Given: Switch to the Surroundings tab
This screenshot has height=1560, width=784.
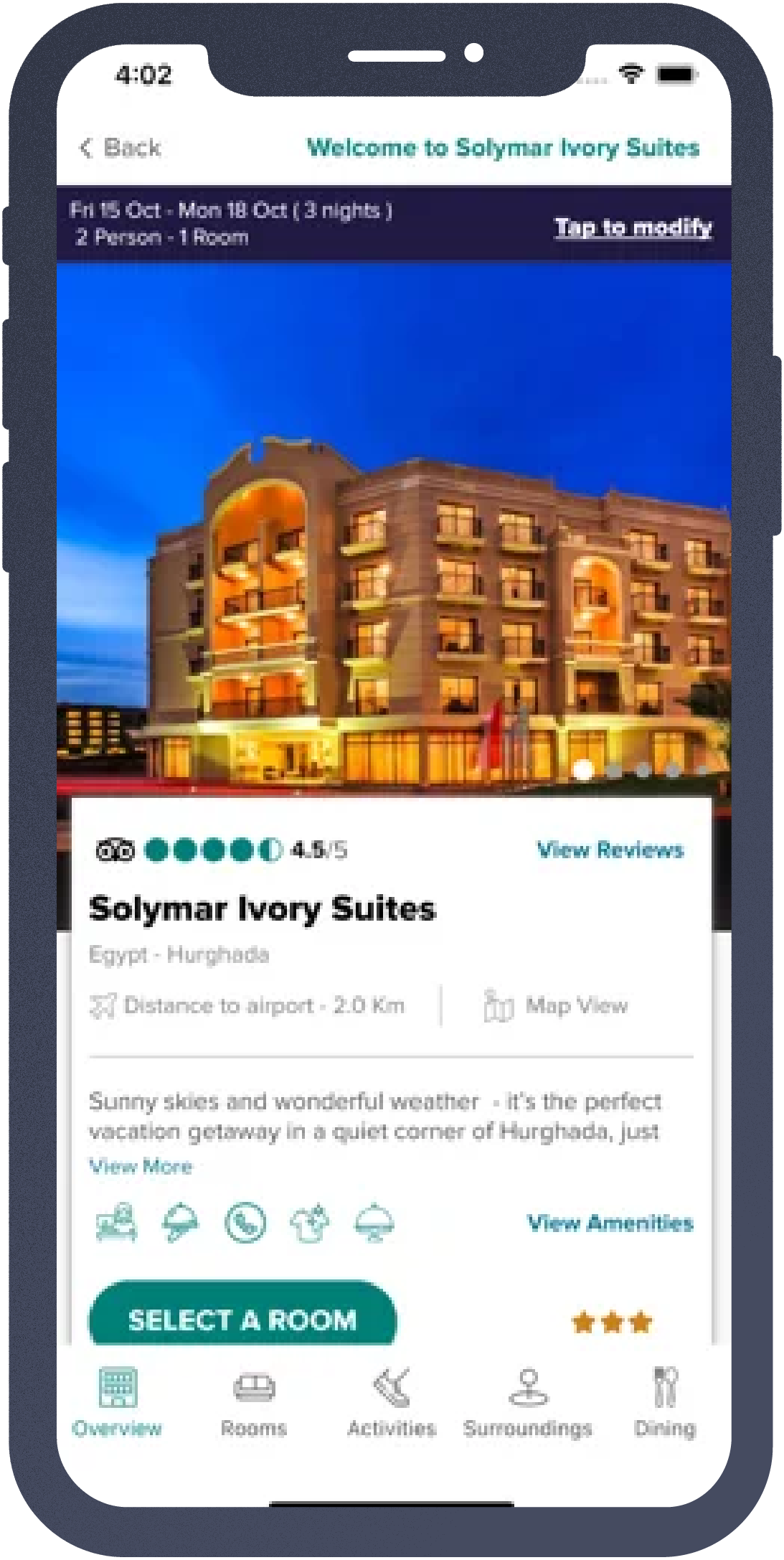Looking at the screenshot, I should pos(528,1404).
